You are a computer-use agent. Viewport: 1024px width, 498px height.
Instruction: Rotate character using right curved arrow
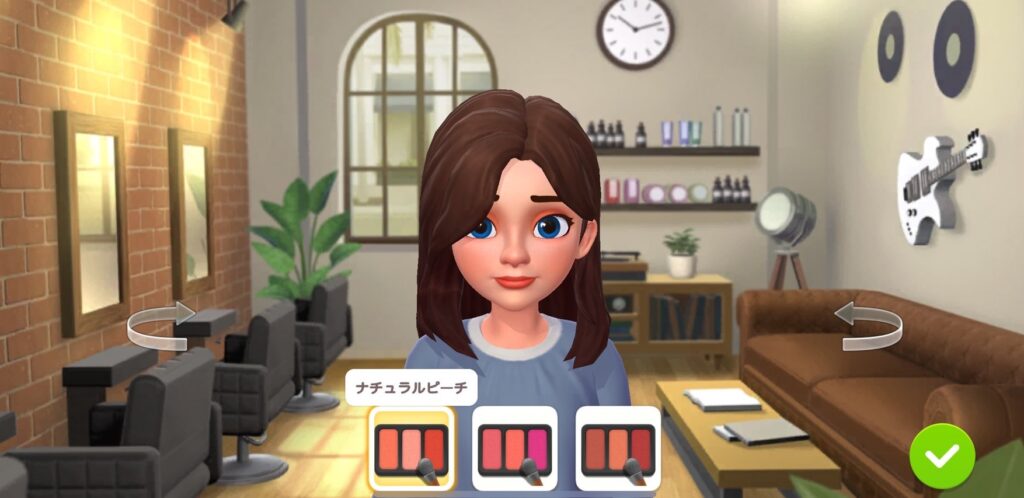[868, 327]
